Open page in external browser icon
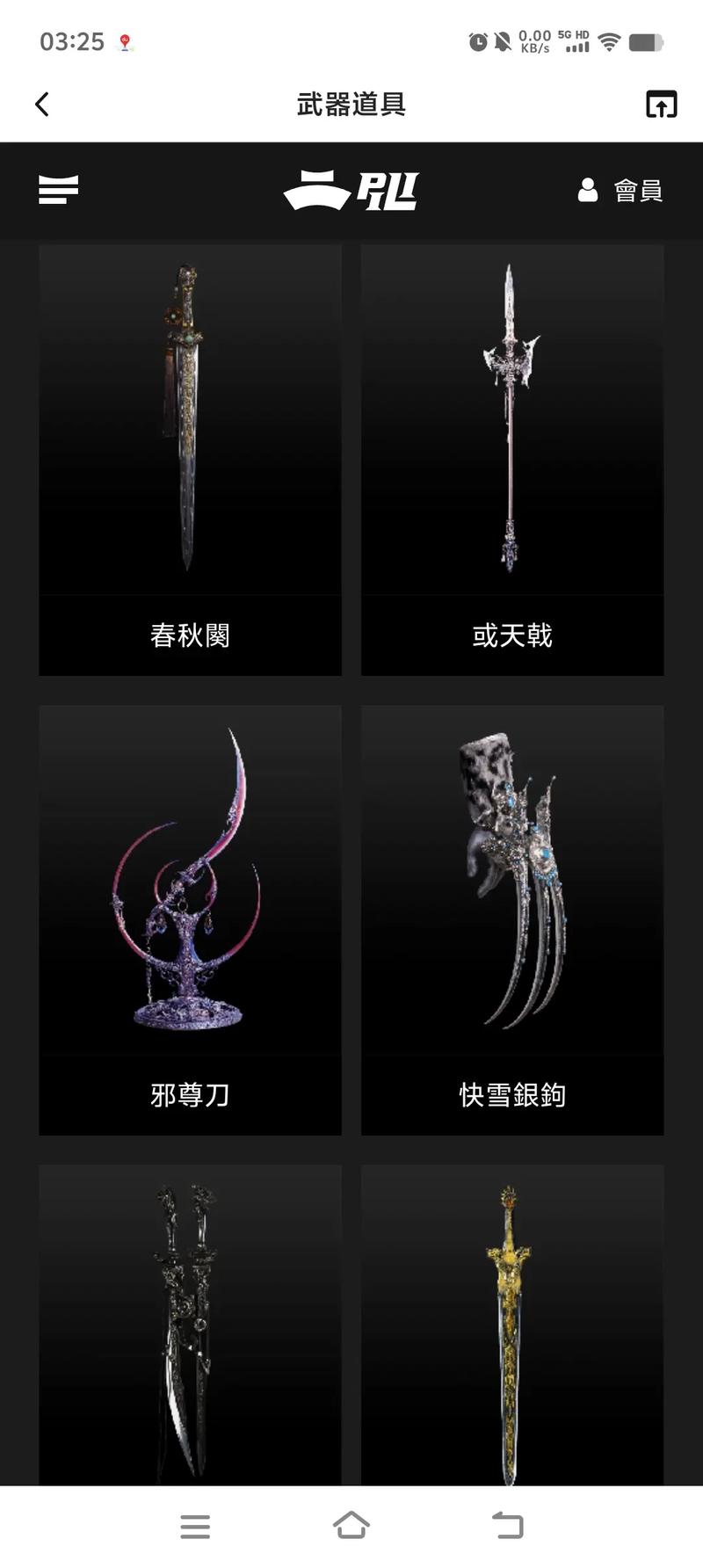703x1568 pixels. 661,105
